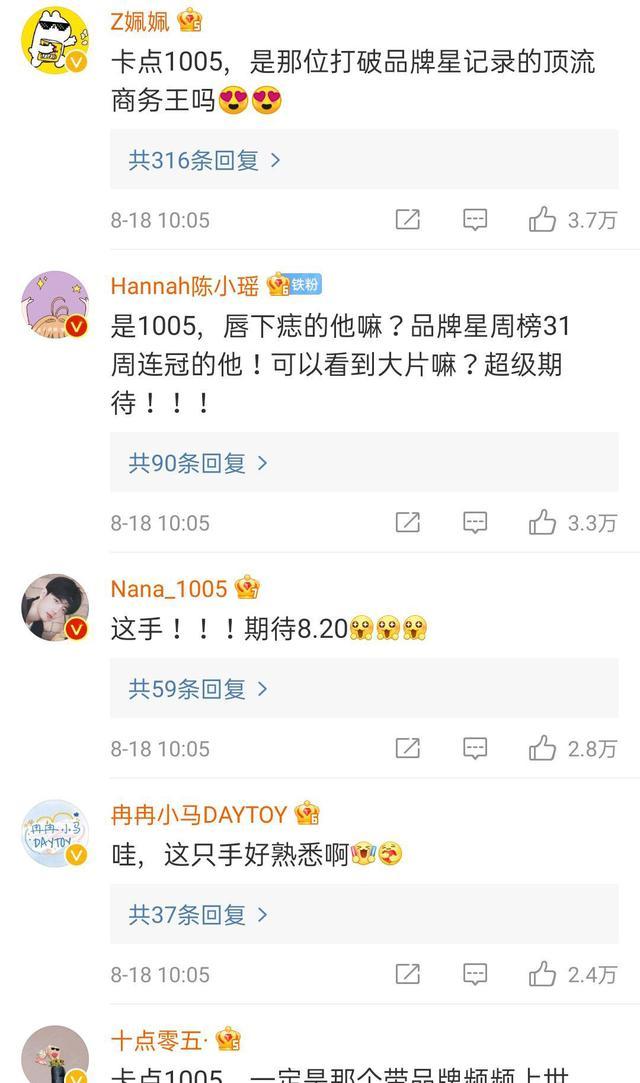Open 十点零五's username link

pos(158,1040)
